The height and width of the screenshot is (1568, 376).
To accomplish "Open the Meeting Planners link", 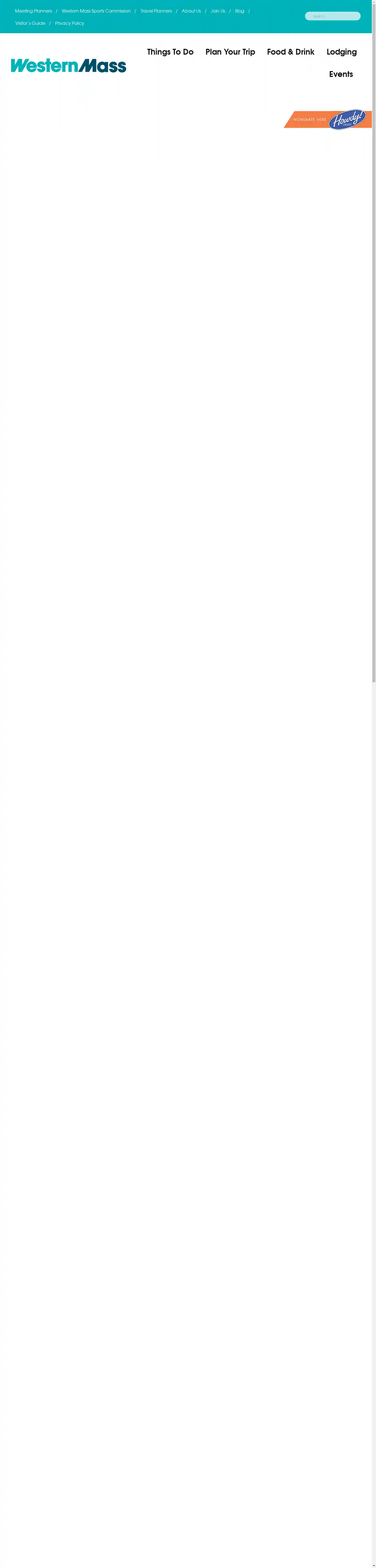I will click(33, 11).
